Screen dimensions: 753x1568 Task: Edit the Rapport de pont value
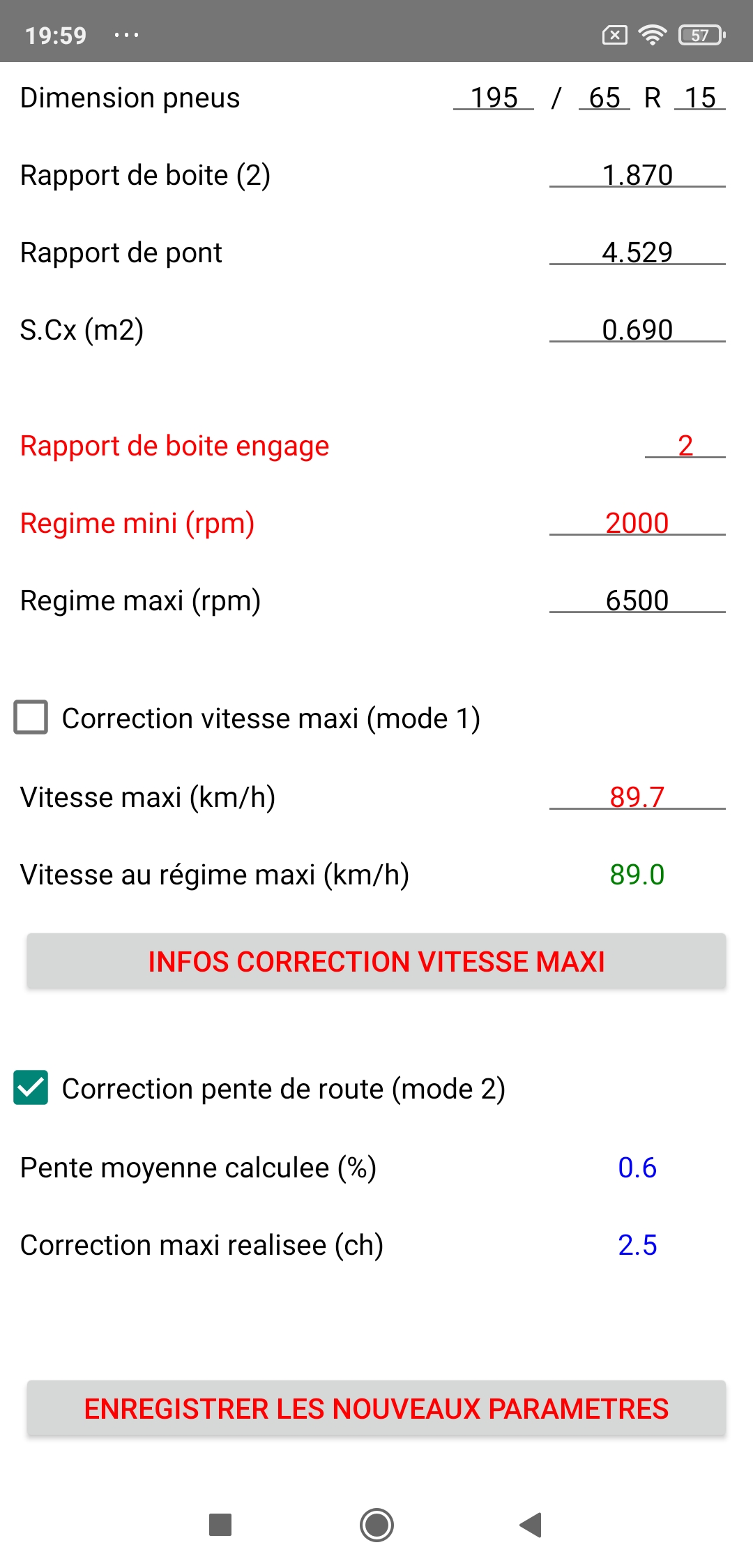click(x=637, y=252)
